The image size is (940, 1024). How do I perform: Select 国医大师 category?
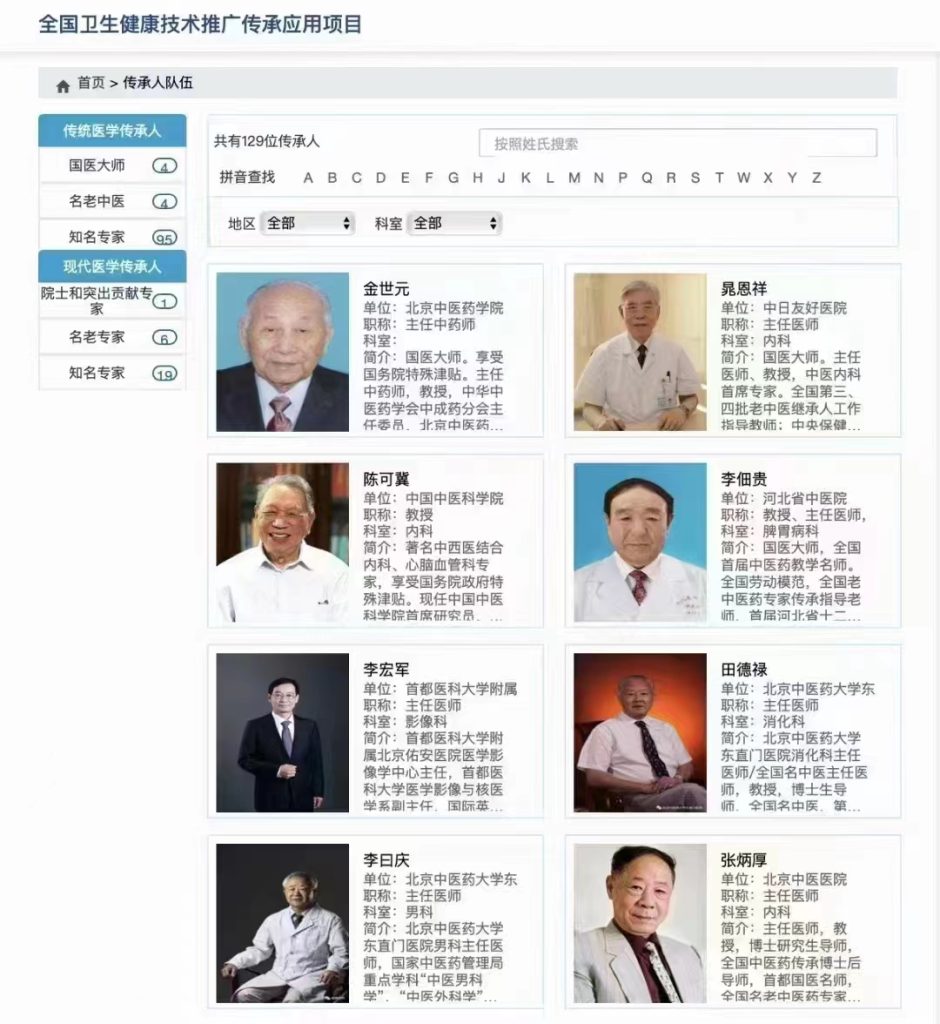point(98,166)
